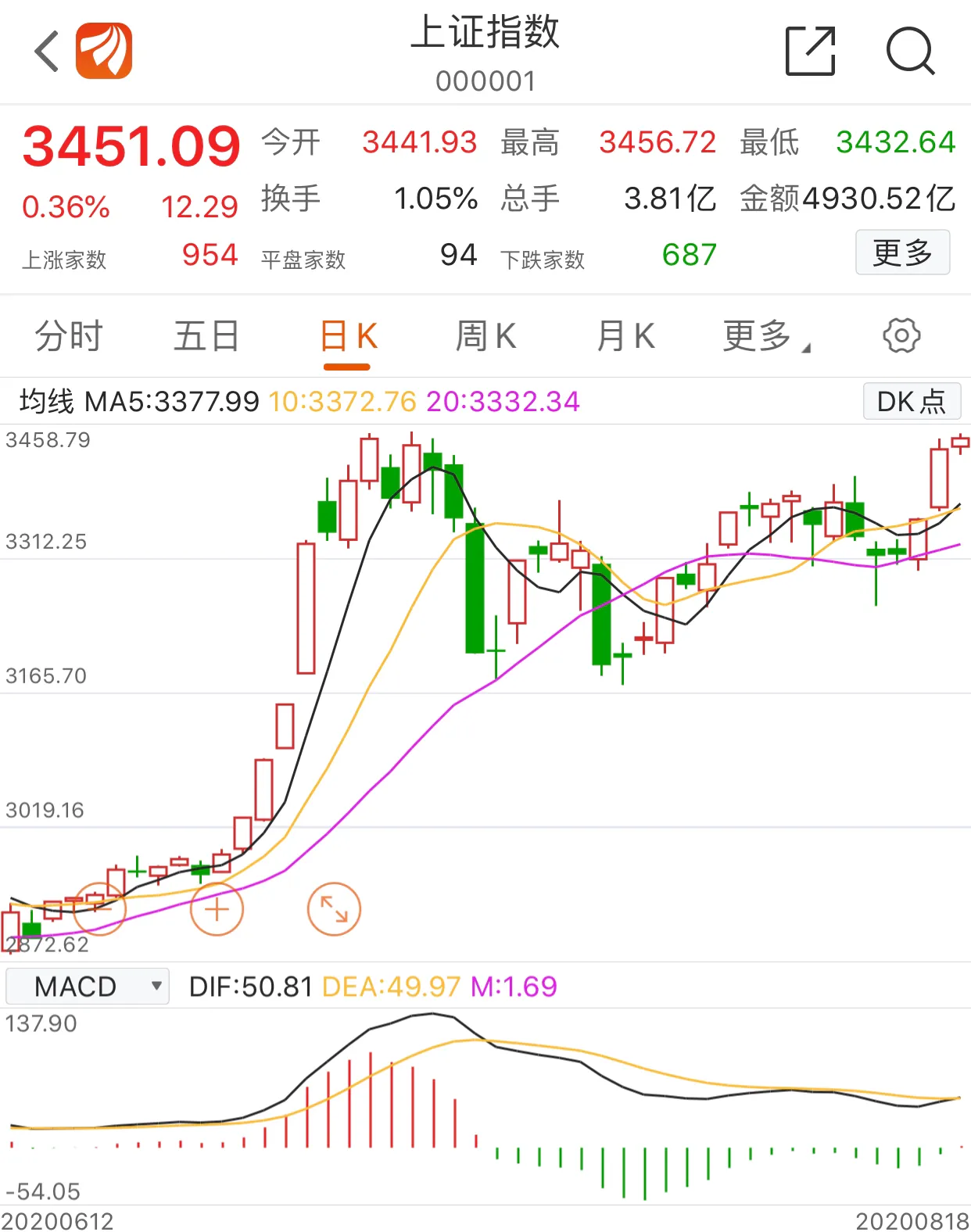Screen dimensions: 971x1232
Task: Switch to the 分时 tab
Action: click(x=69, y=337)
